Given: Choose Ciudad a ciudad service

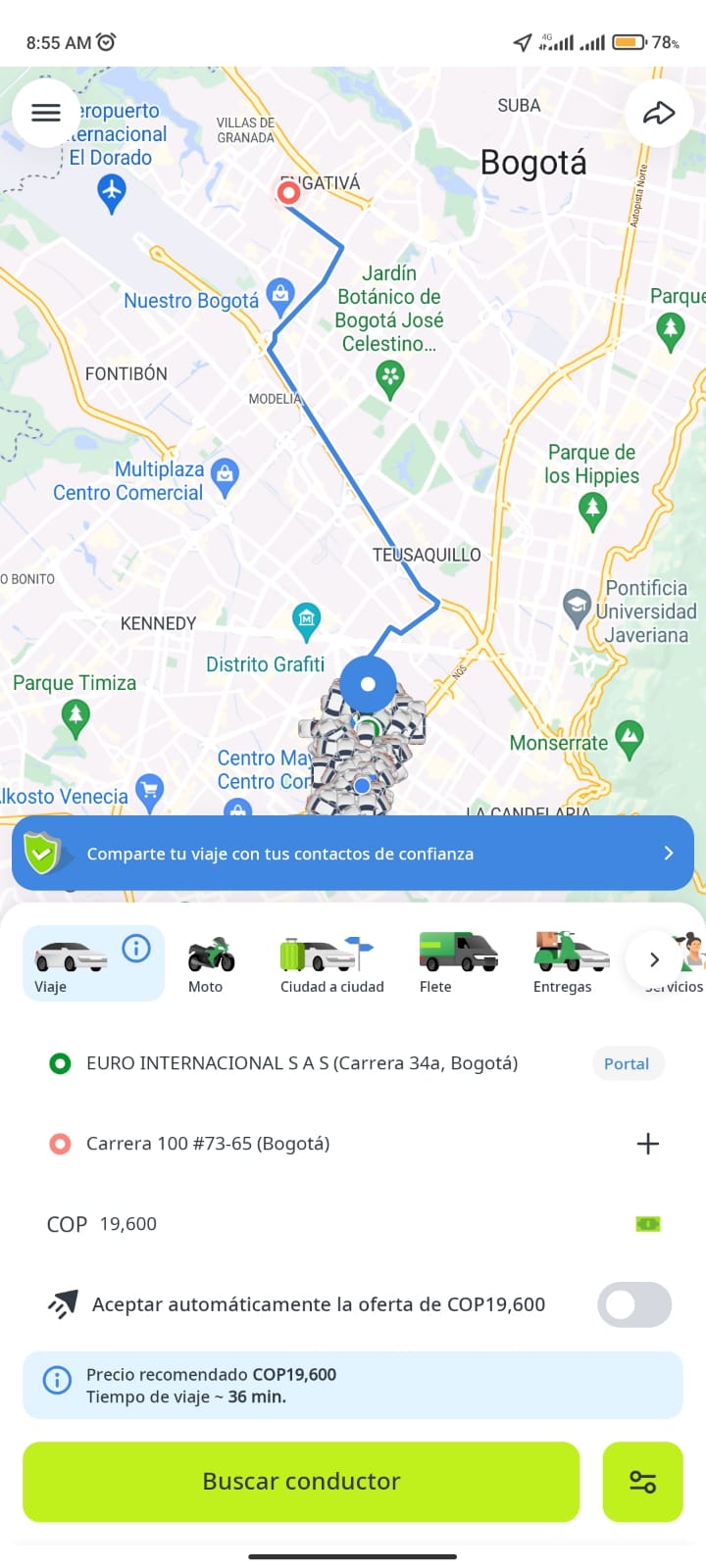Looking at the screenshot, I should click(x=331, y=962).
